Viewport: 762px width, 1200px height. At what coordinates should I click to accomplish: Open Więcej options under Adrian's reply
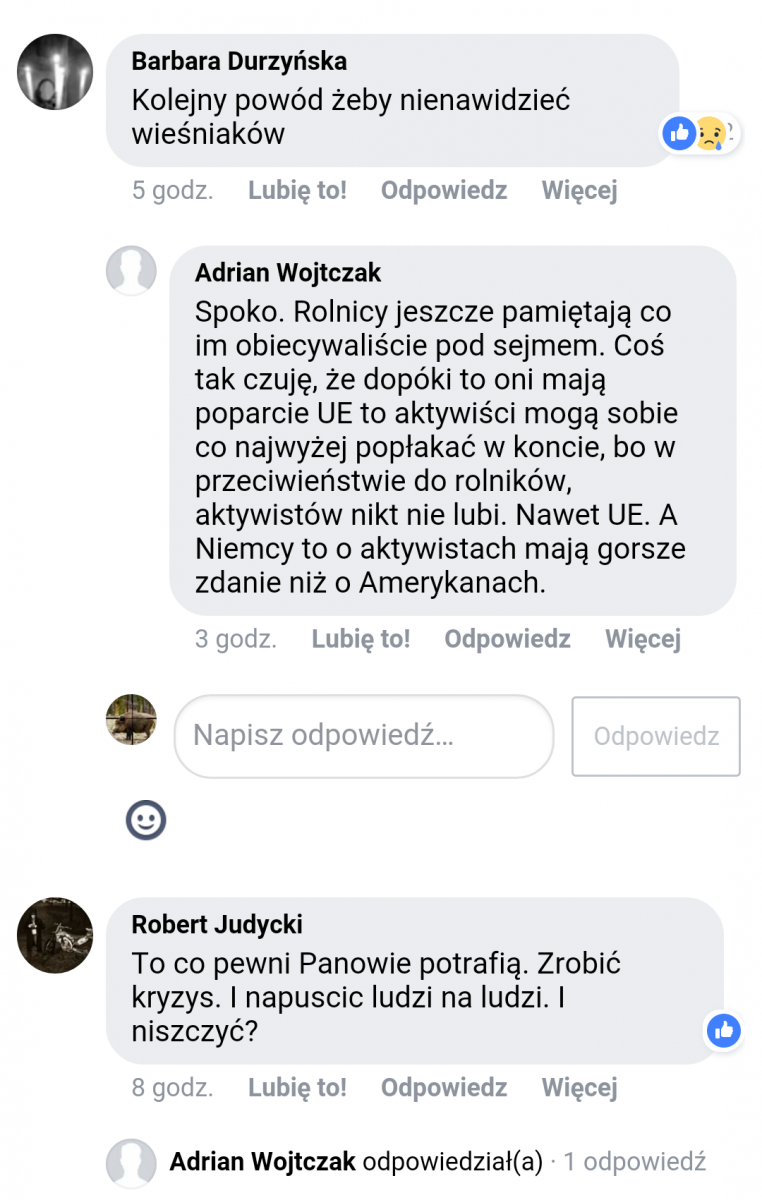point(643,639)
